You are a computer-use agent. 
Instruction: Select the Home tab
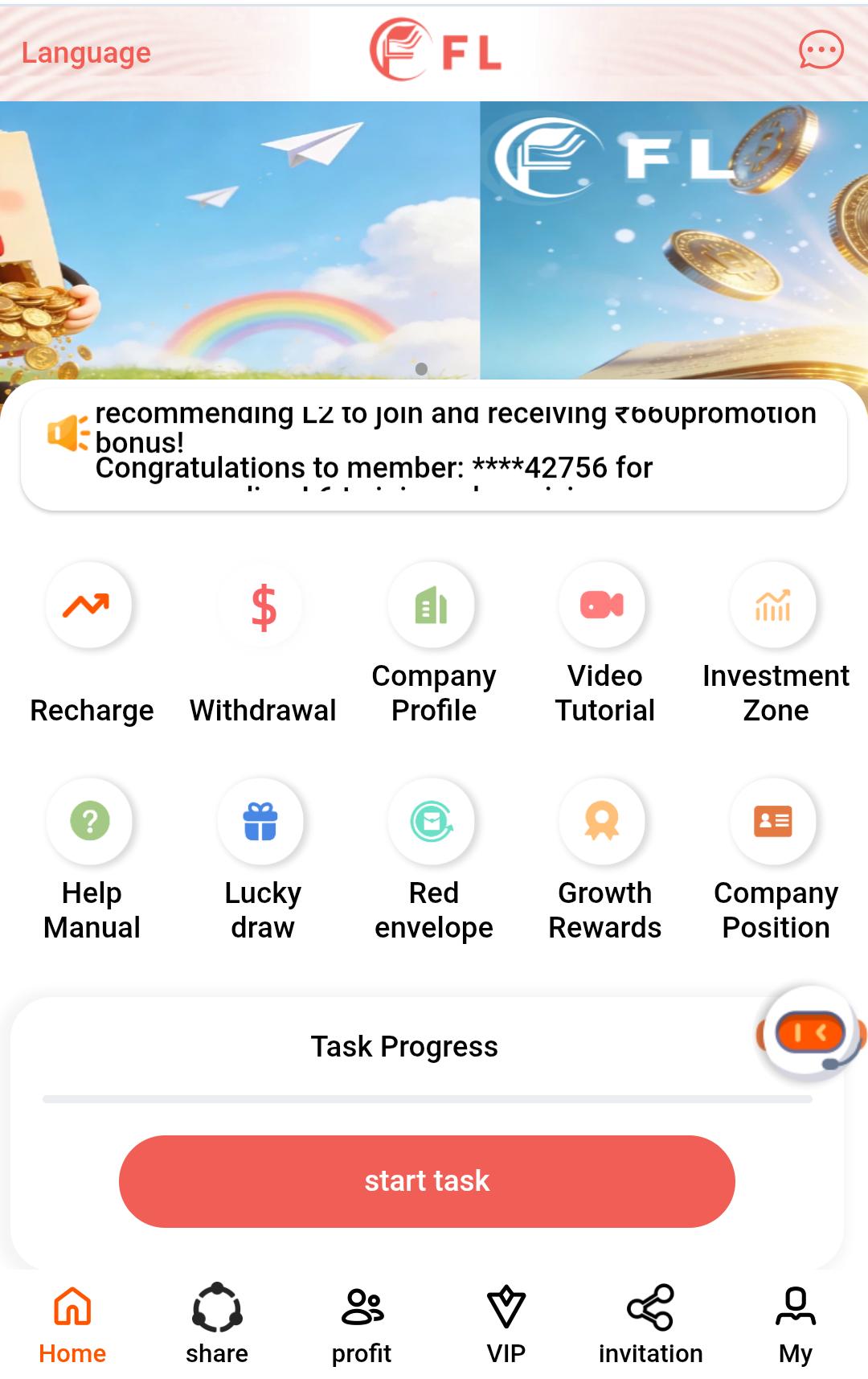point(72,1324)
